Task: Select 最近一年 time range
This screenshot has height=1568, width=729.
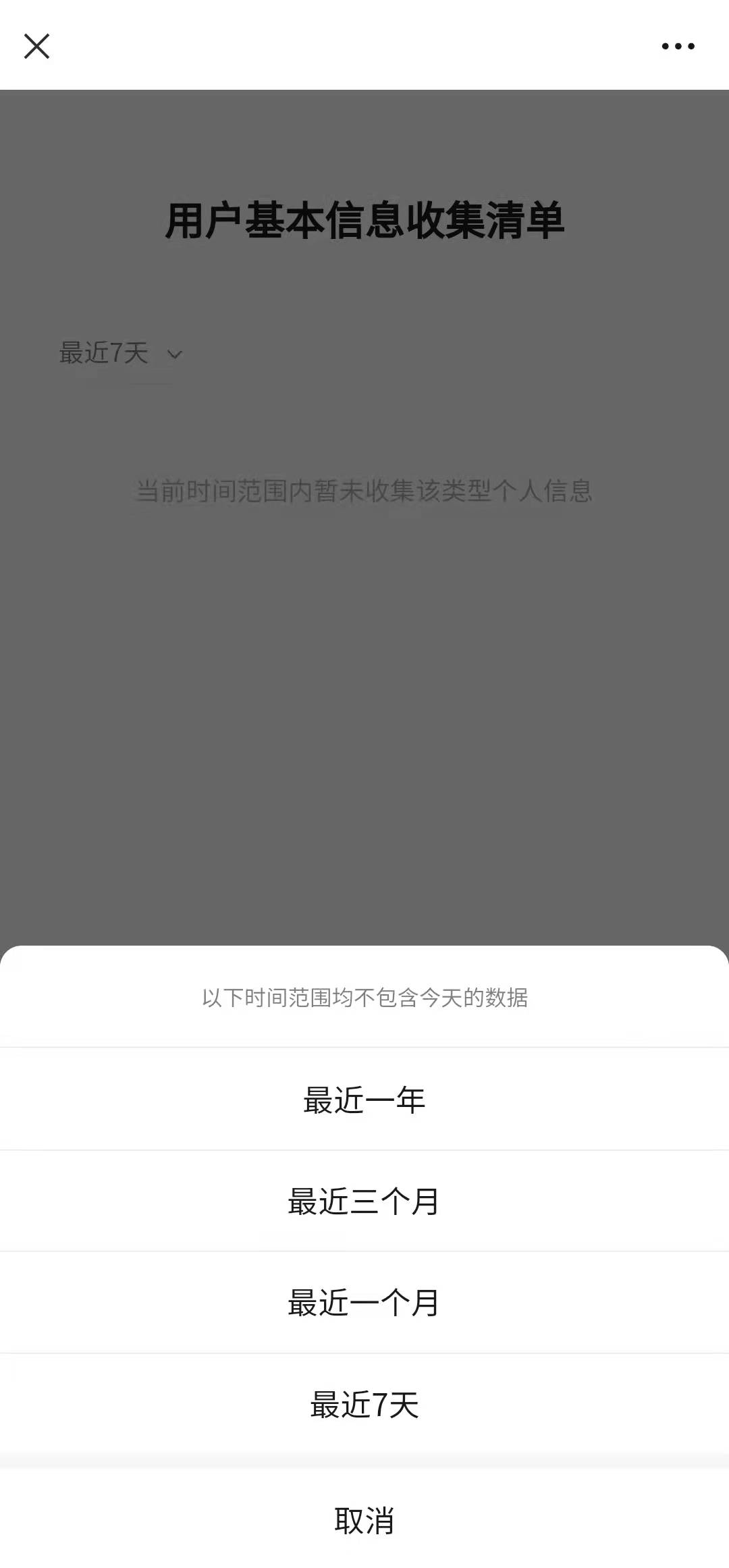Action: [x=364, y=1100]
